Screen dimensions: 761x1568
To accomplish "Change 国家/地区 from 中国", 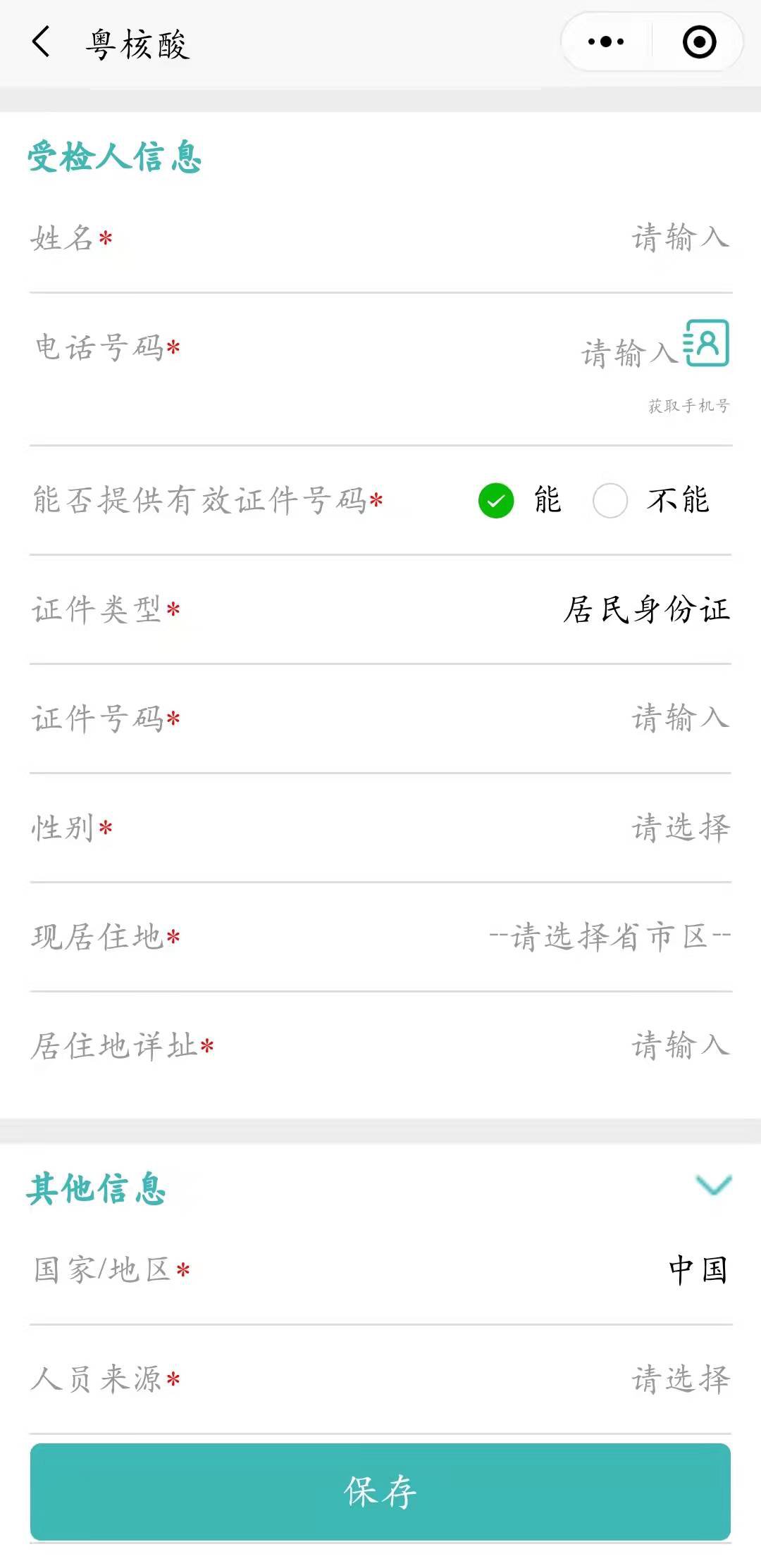I will pyautogui.click(x=698, y=1269).
